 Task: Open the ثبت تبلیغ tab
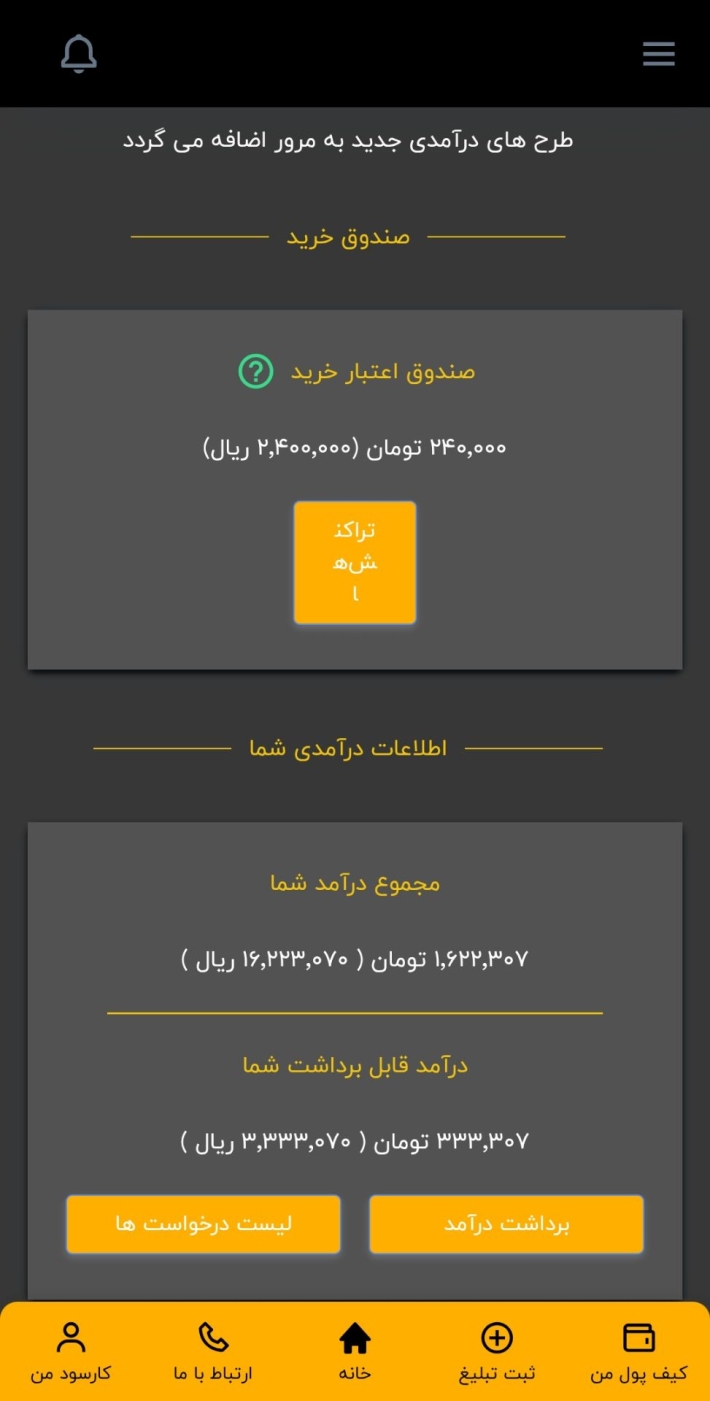pyautogui.click(x=497, y=1351)
